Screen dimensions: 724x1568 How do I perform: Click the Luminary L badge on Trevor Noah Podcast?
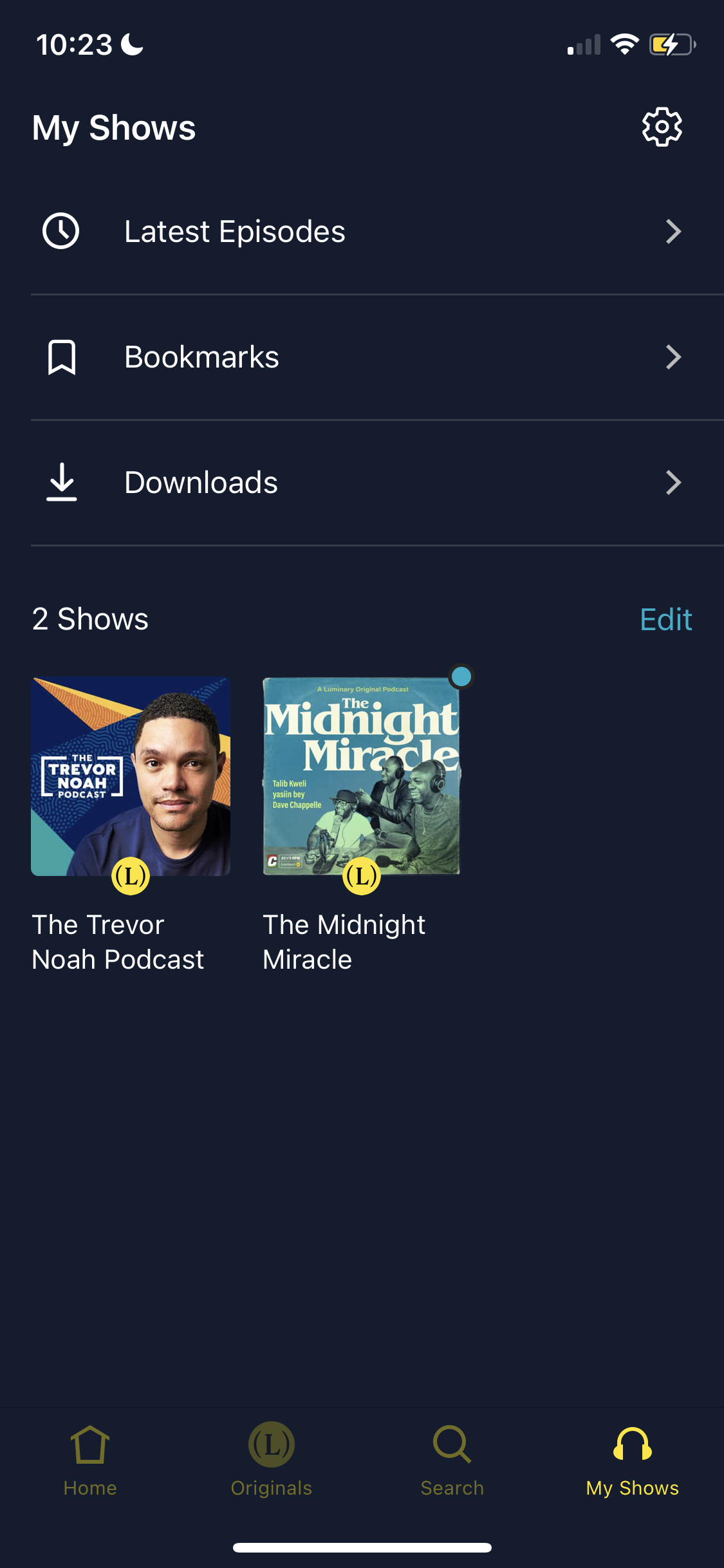(130, 875)
